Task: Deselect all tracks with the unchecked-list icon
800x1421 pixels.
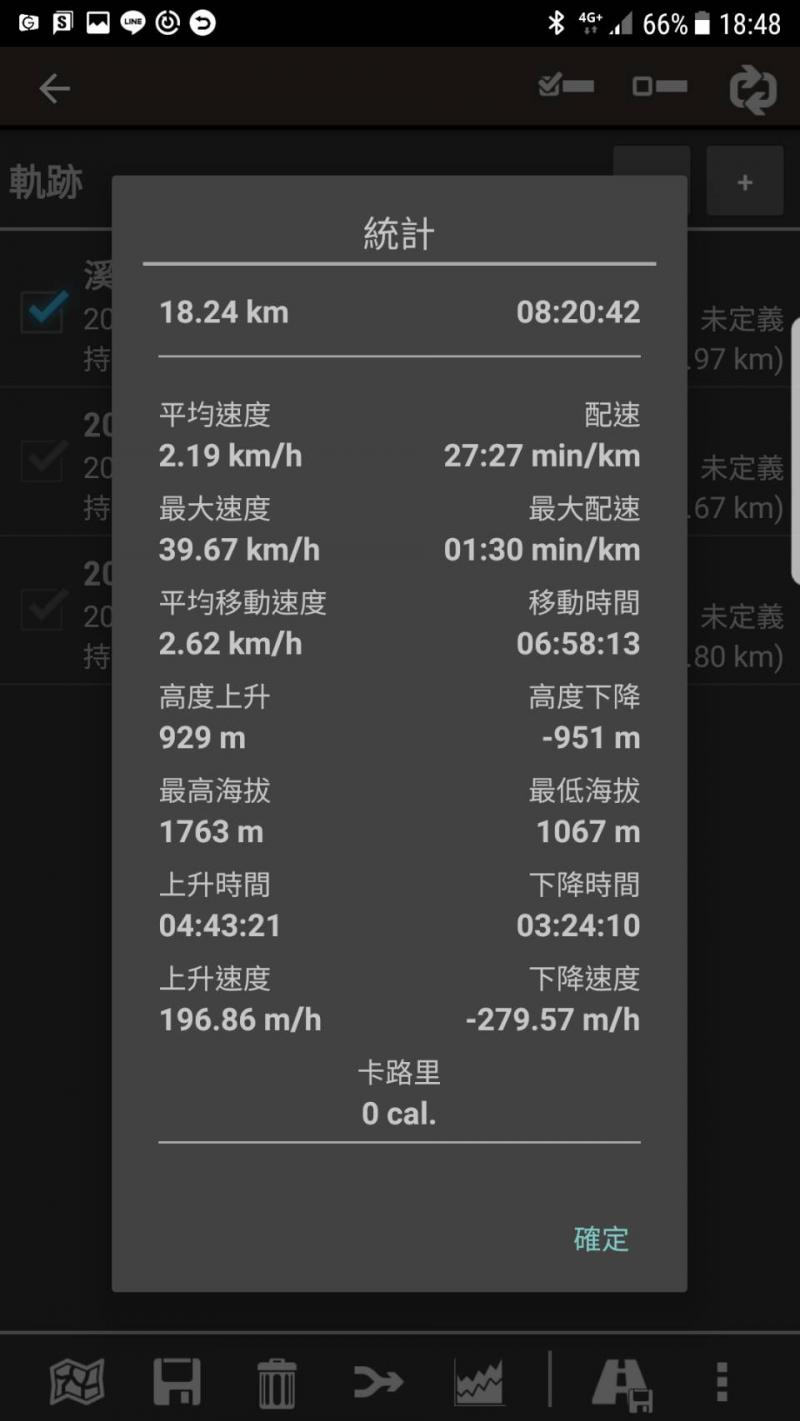Action: point(659,87)
